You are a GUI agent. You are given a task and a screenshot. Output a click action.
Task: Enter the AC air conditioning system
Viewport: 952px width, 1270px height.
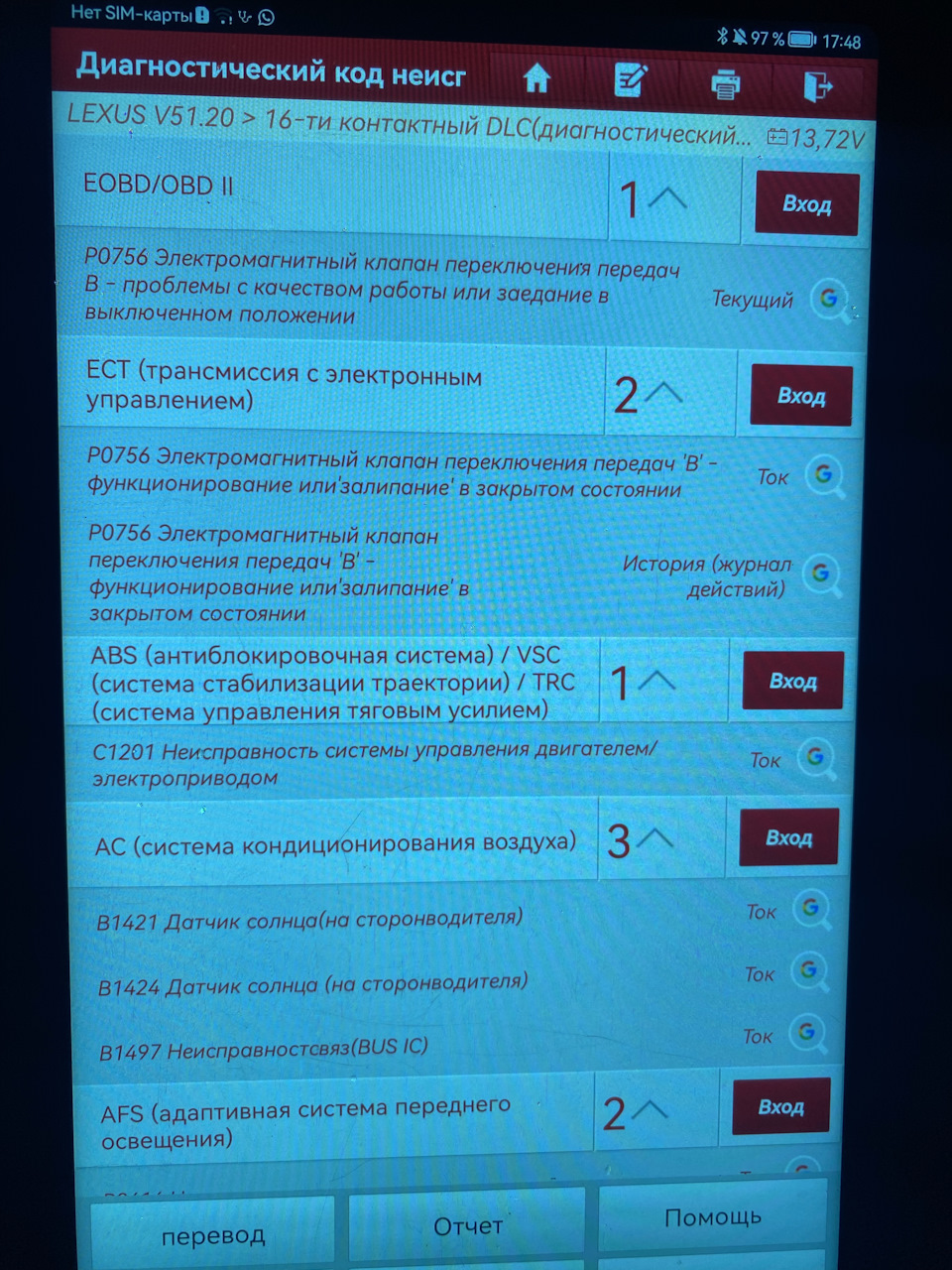788,837
